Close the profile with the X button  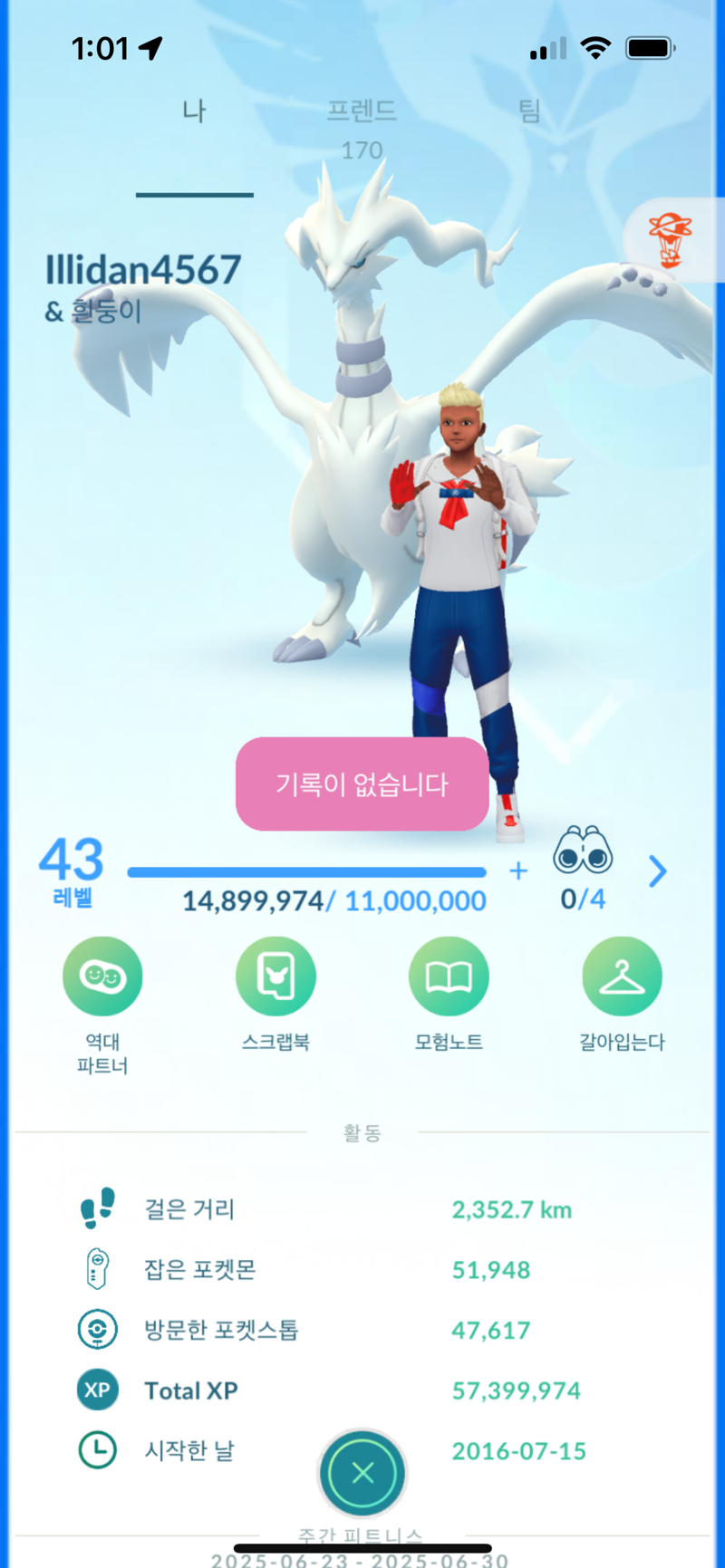coord(362,1473)
